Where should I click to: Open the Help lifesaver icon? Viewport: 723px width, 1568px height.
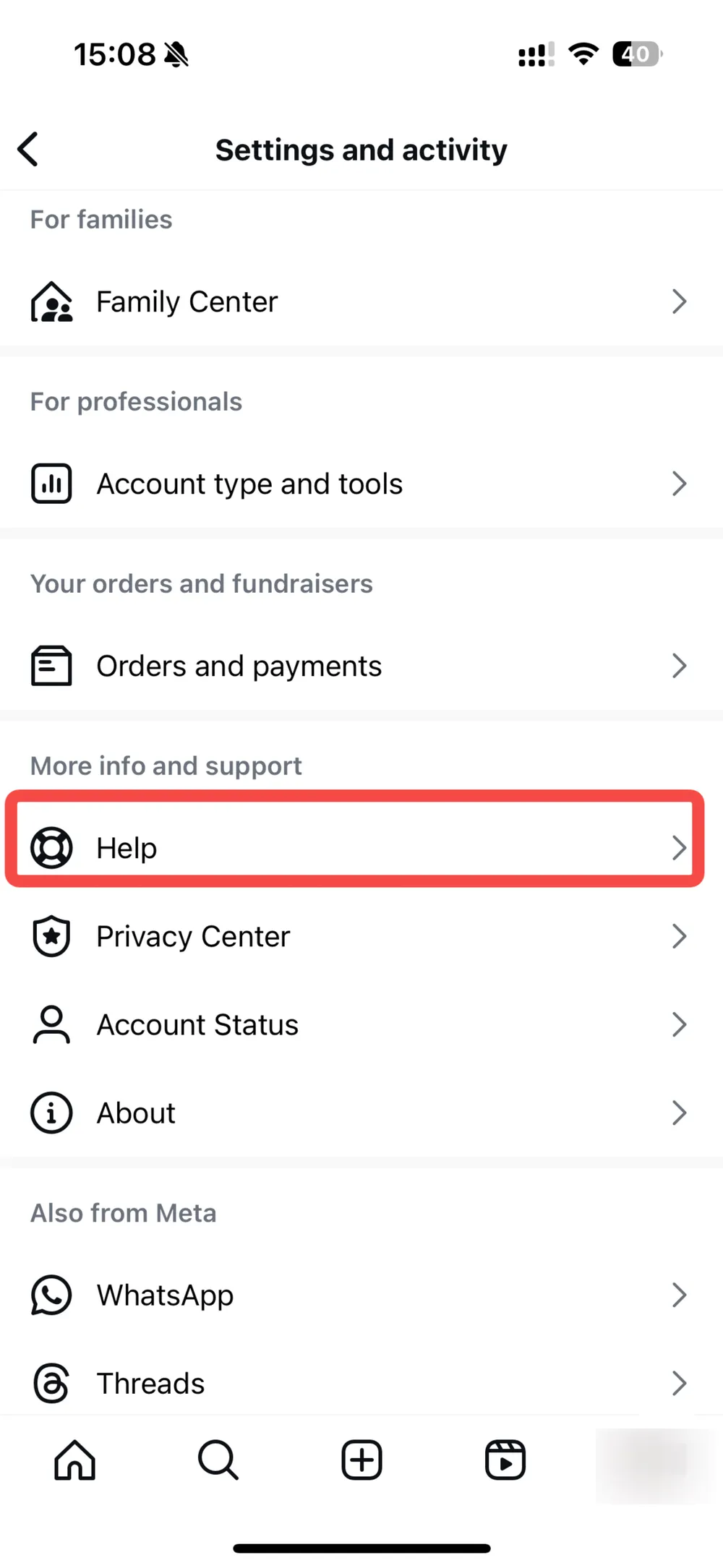51,847
